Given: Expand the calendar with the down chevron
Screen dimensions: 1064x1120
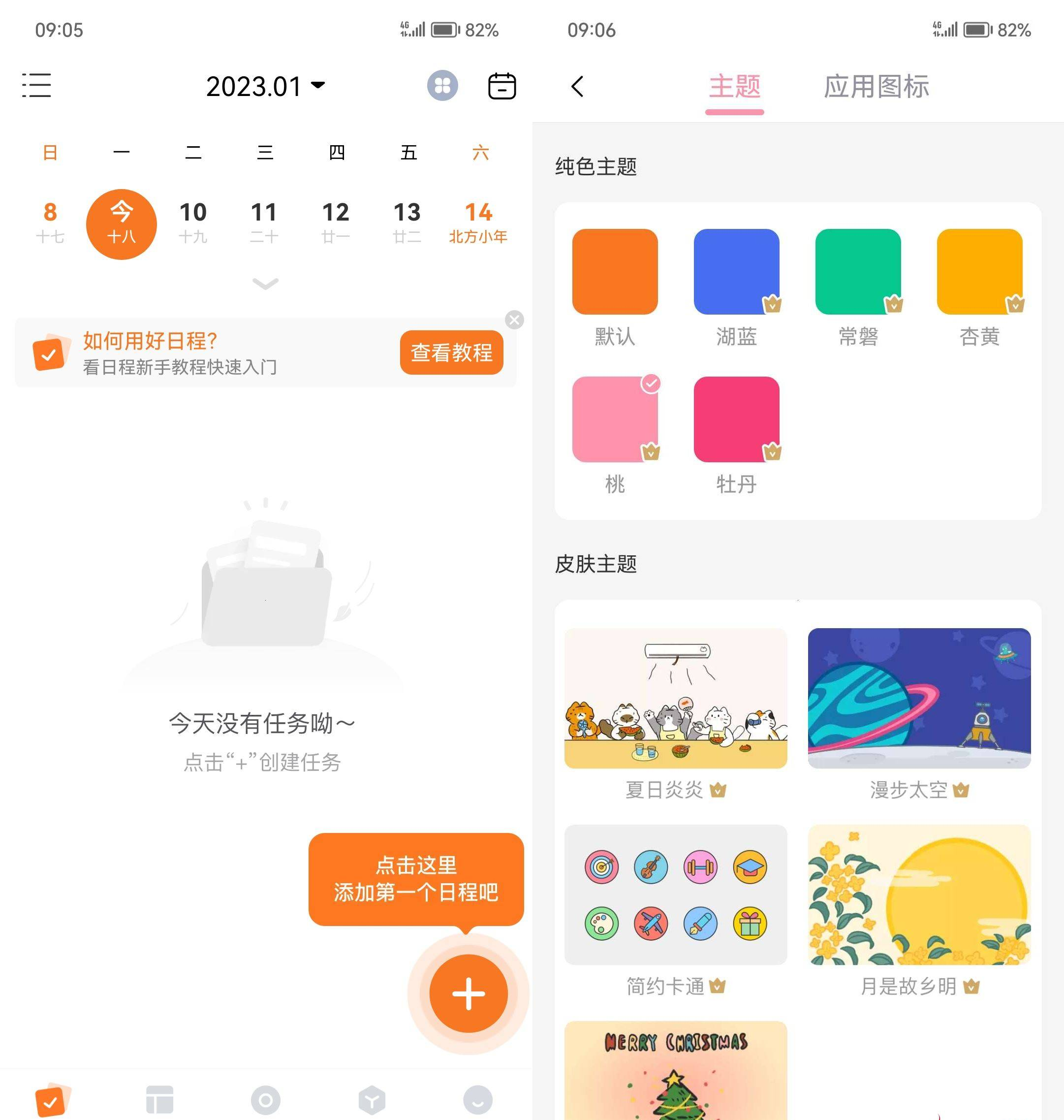Looking at the screenshot, I should (x=265, y=283).
